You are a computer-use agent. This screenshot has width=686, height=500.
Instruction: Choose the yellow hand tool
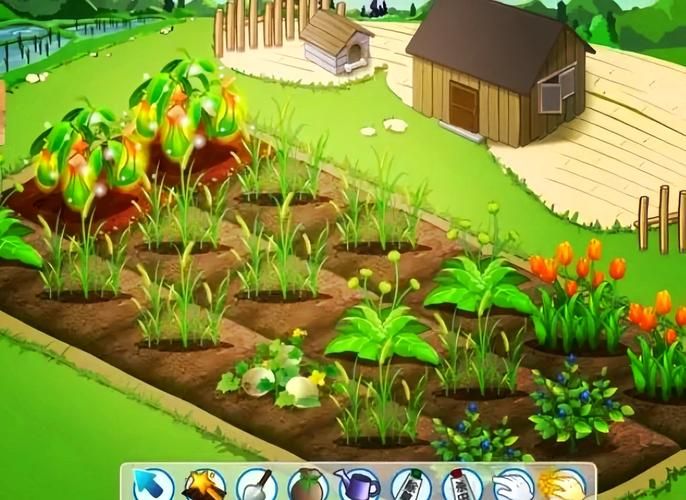(565, 485)
